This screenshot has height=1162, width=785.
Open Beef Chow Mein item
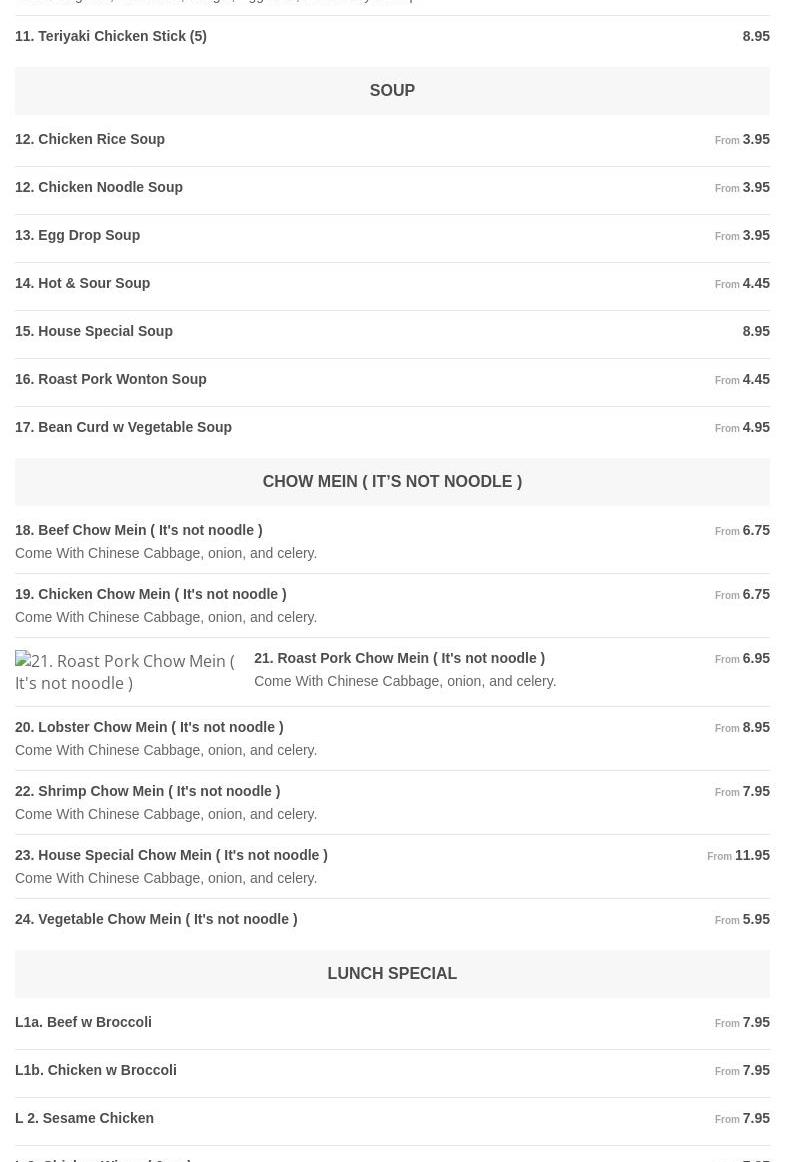pos(138,530)
